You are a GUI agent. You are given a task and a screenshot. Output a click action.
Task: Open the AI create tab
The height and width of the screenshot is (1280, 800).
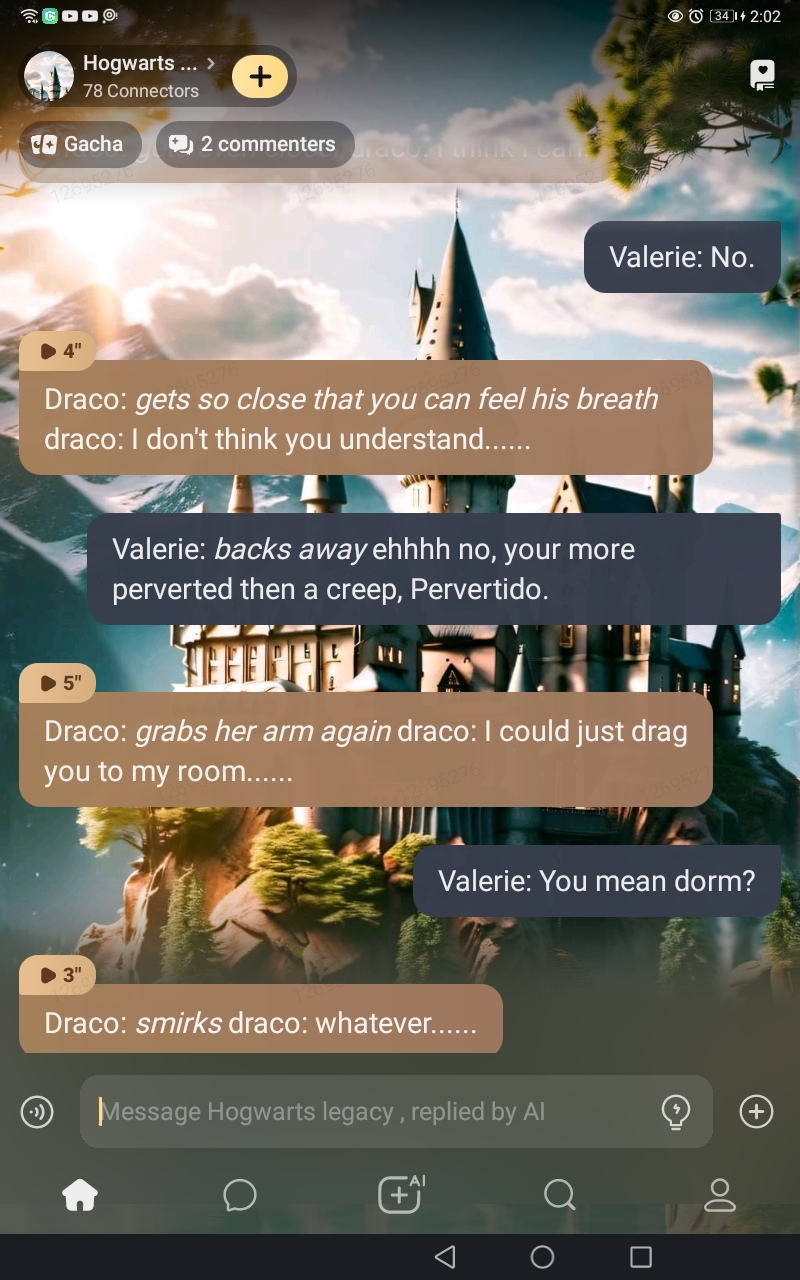400,1194
